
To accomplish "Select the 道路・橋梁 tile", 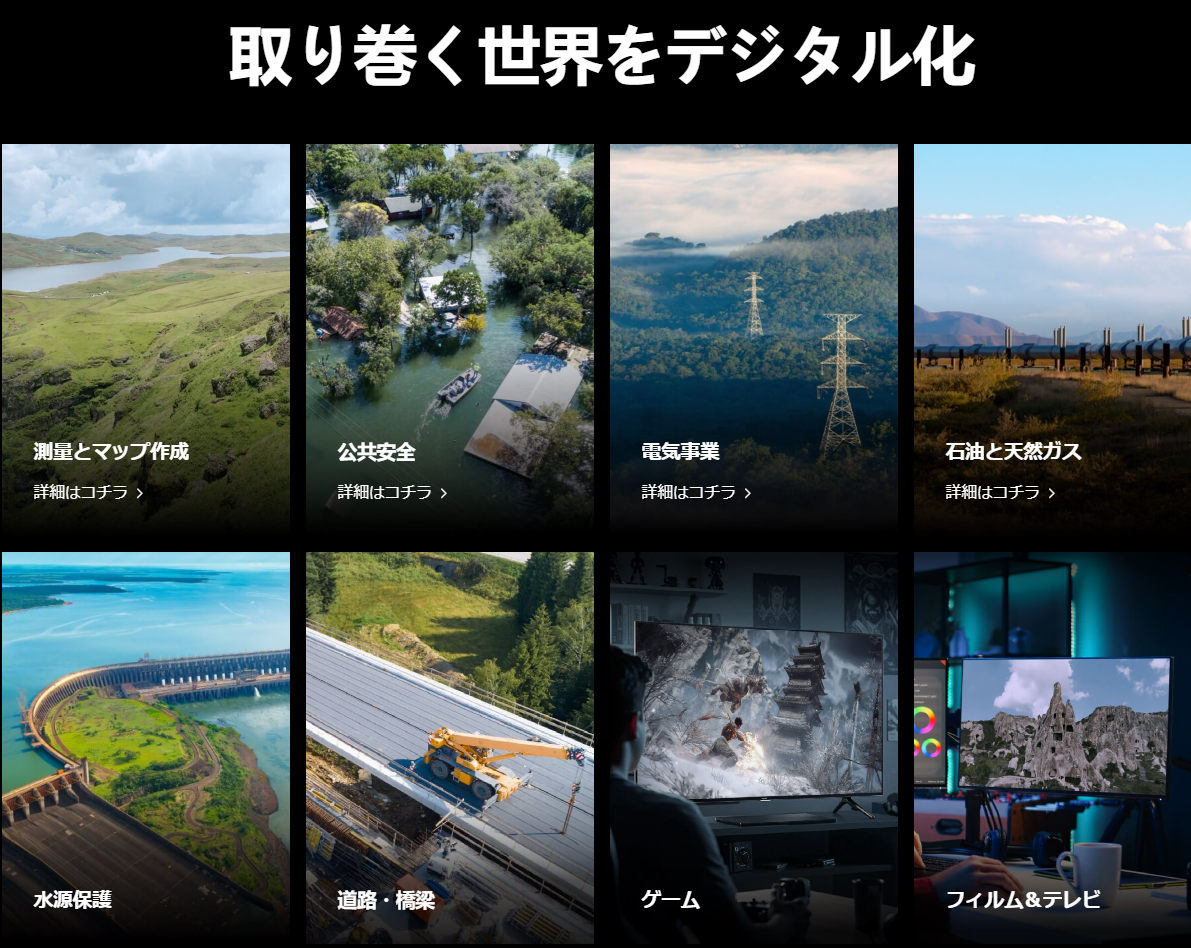I will point(449,745).
